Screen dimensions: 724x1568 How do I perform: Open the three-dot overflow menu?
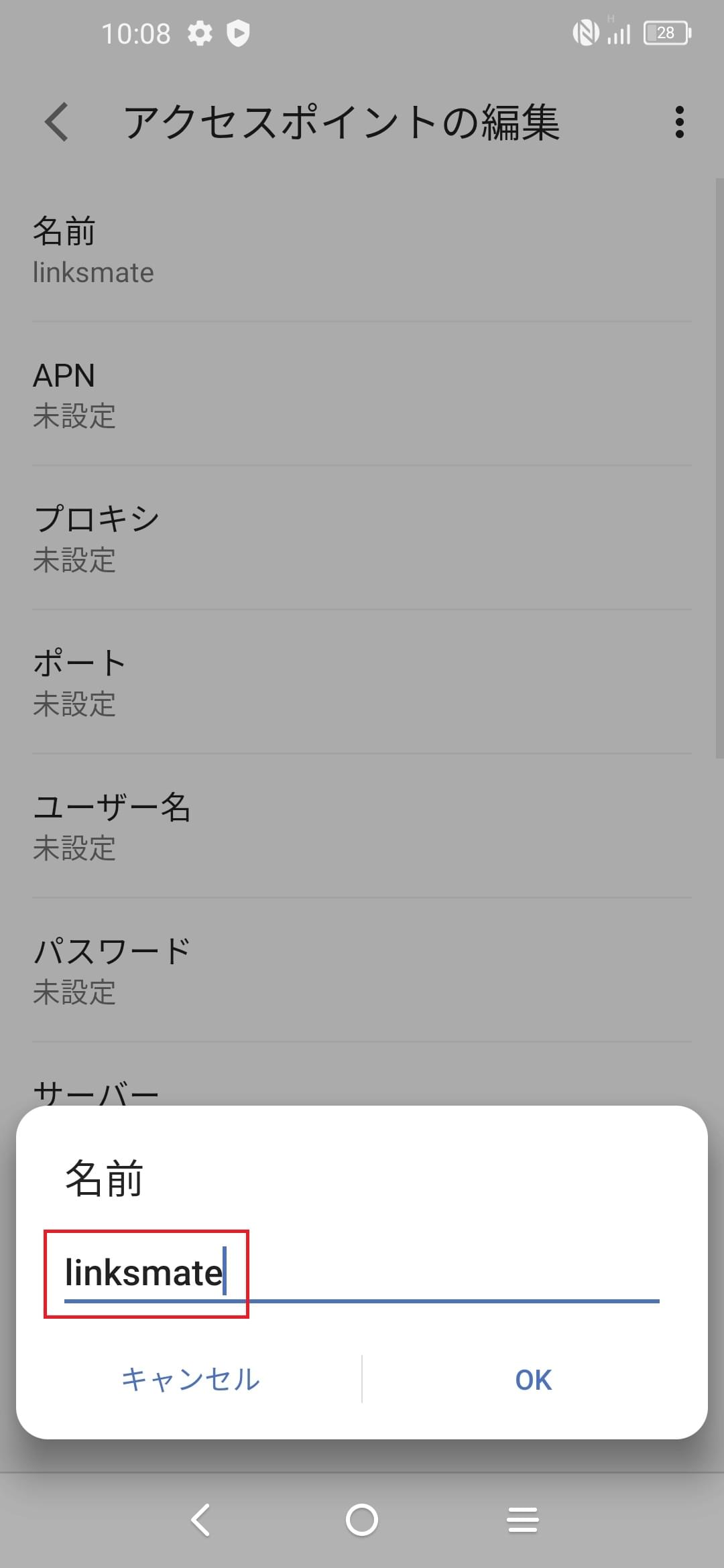pyautogui.click(x=679, y=123)
